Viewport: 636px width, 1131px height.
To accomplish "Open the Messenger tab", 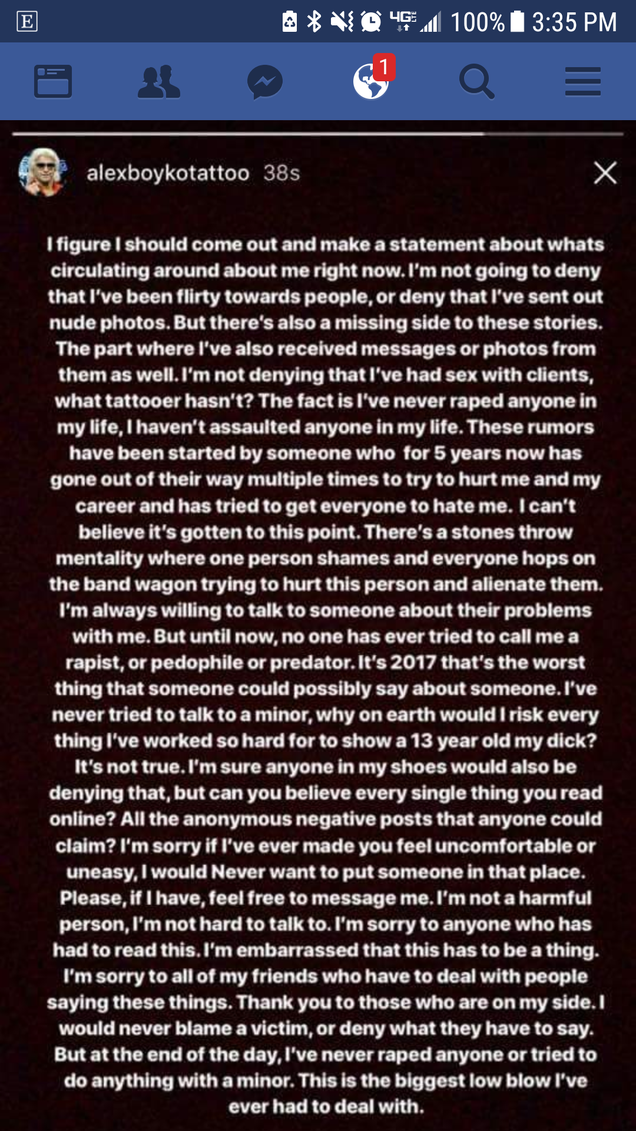I will [265, 82].
